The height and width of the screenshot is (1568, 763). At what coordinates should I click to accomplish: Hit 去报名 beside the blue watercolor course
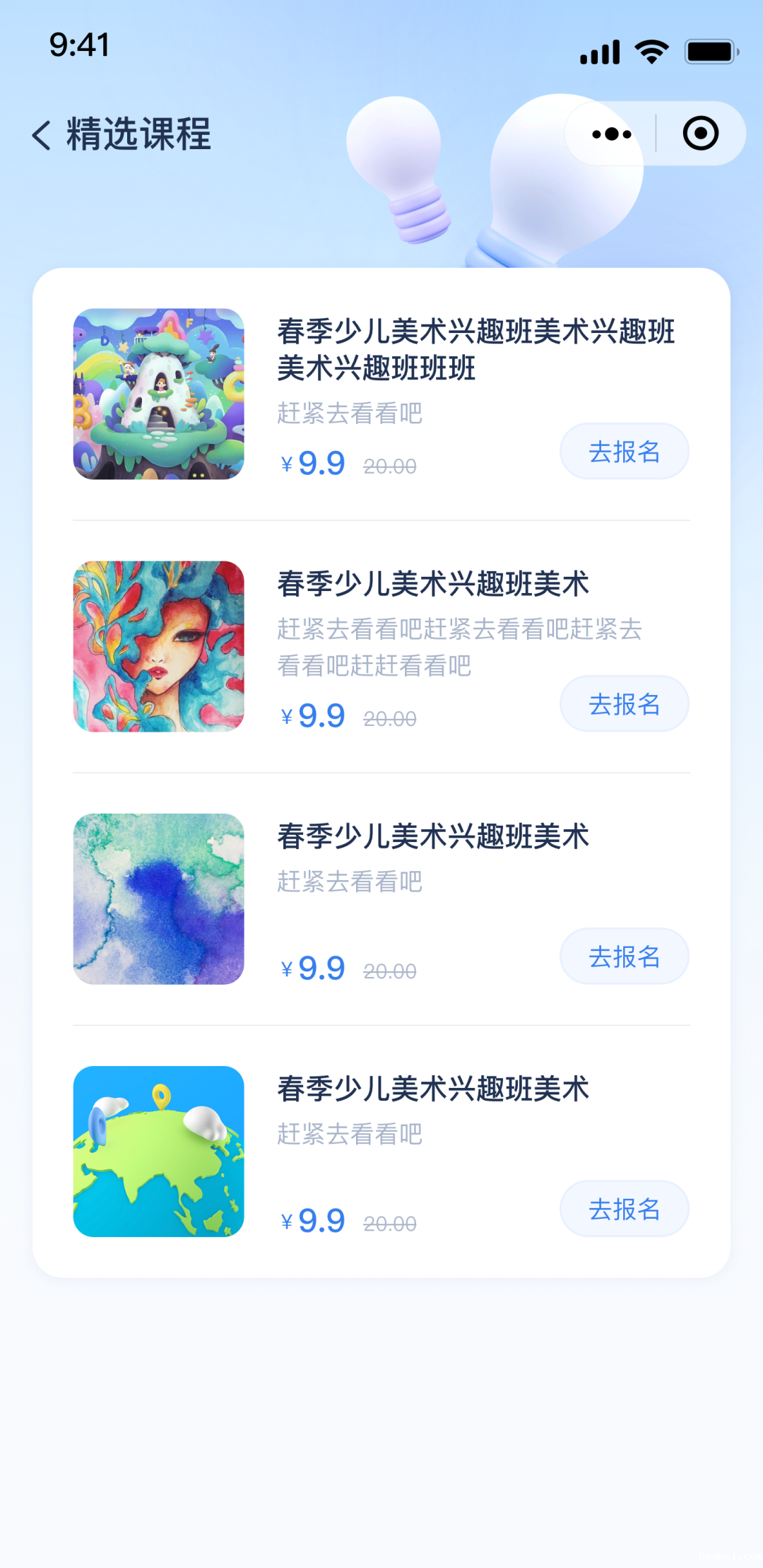[x=624, y=956]
